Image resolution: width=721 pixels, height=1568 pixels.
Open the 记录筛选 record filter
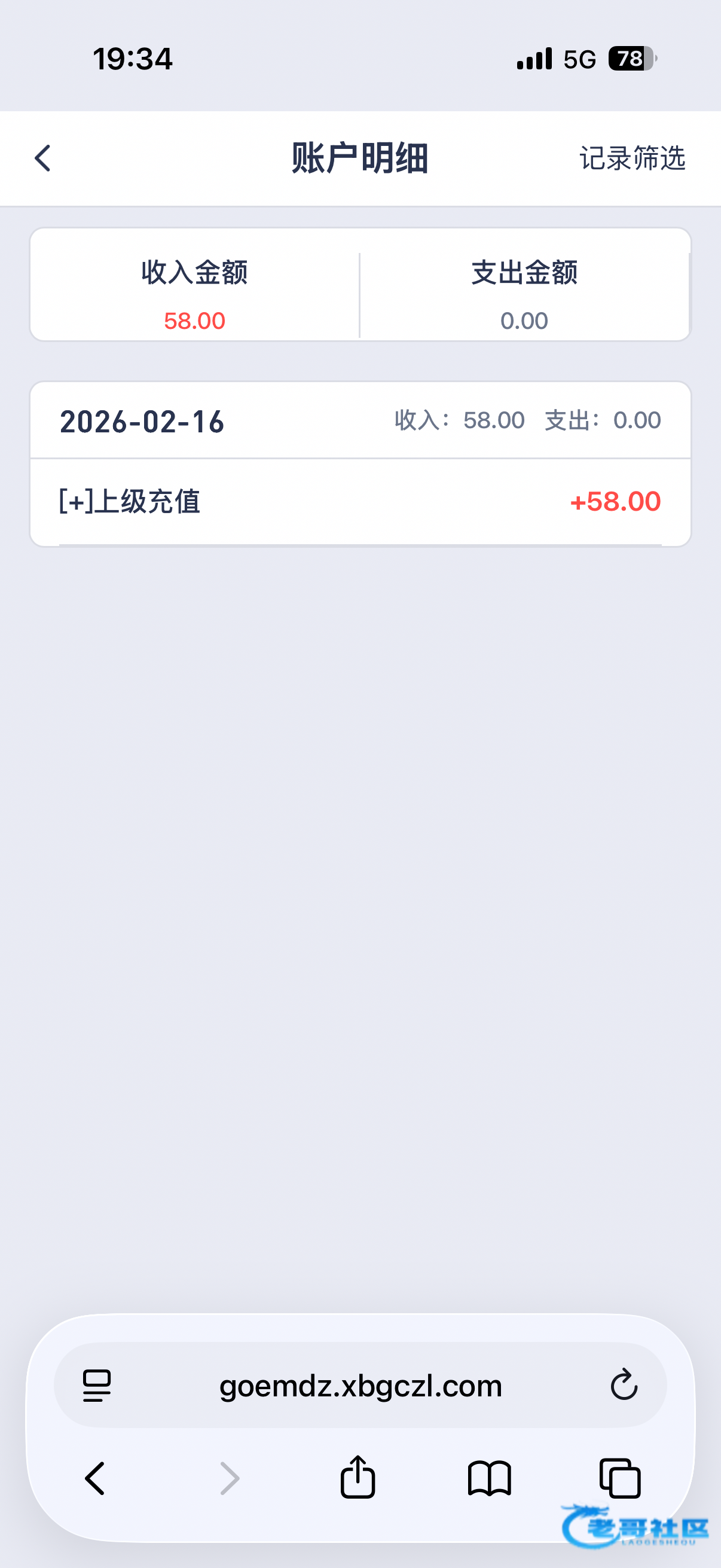pos(632,158)
